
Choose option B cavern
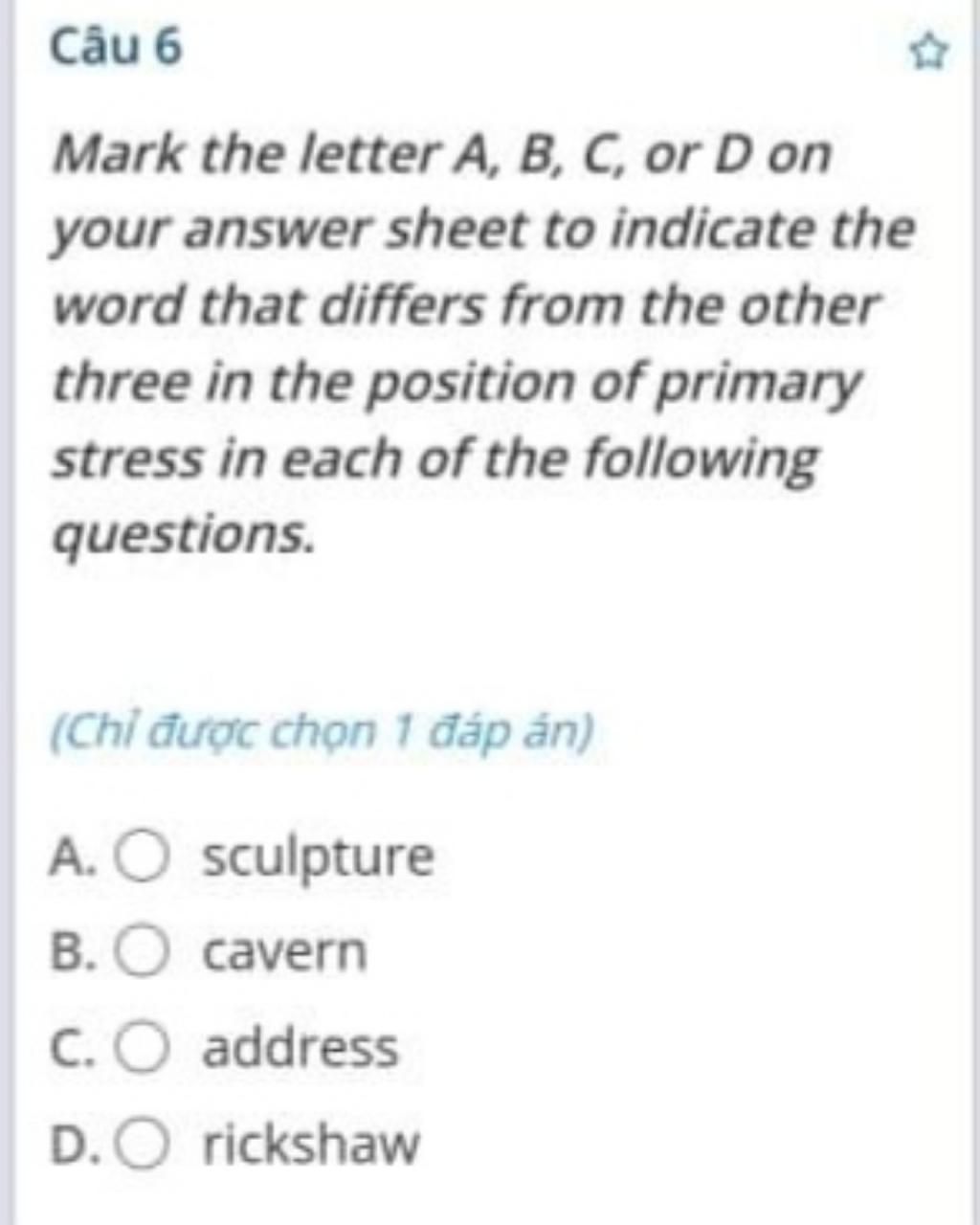tap(144, 952)
